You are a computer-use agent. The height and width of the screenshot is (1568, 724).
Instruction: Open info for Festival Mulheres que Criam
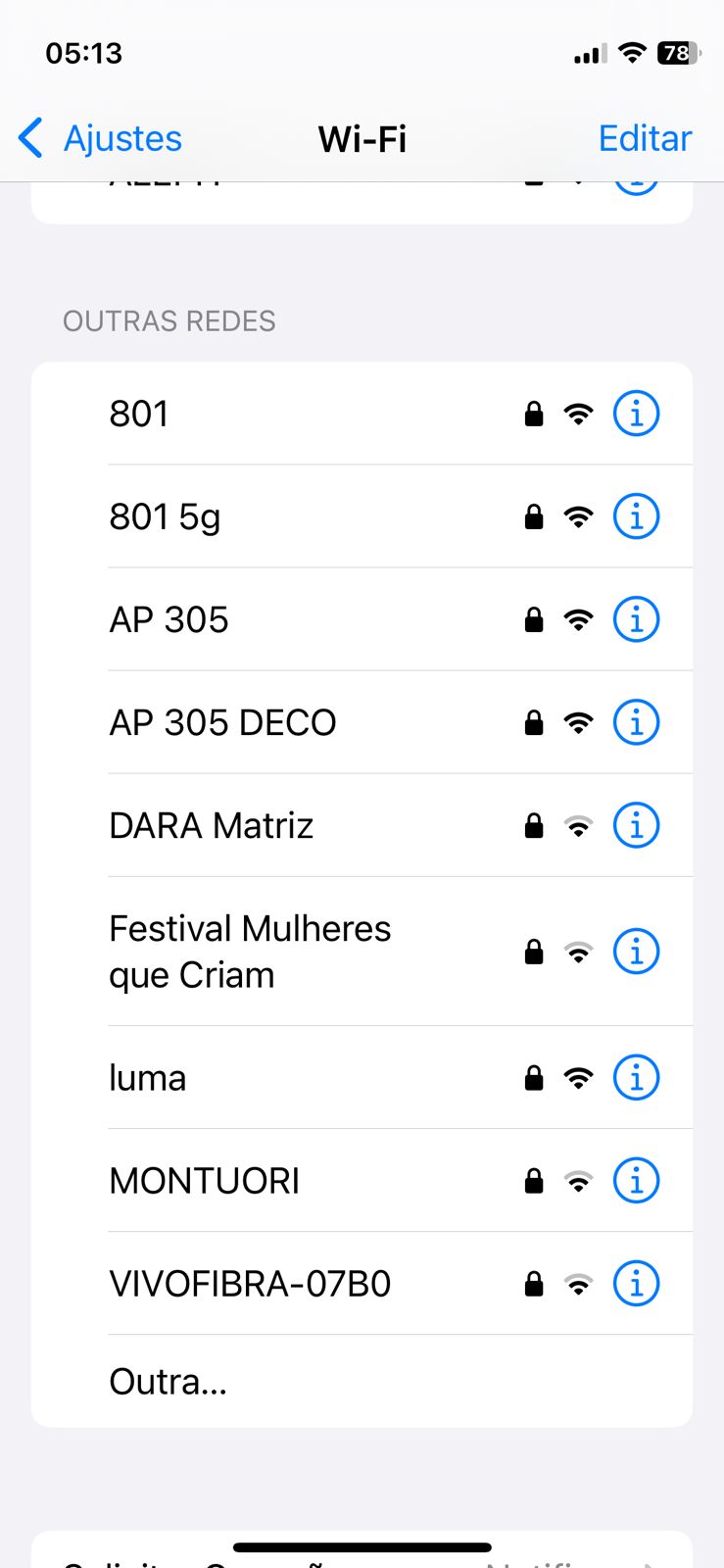[x=636, y=951]
